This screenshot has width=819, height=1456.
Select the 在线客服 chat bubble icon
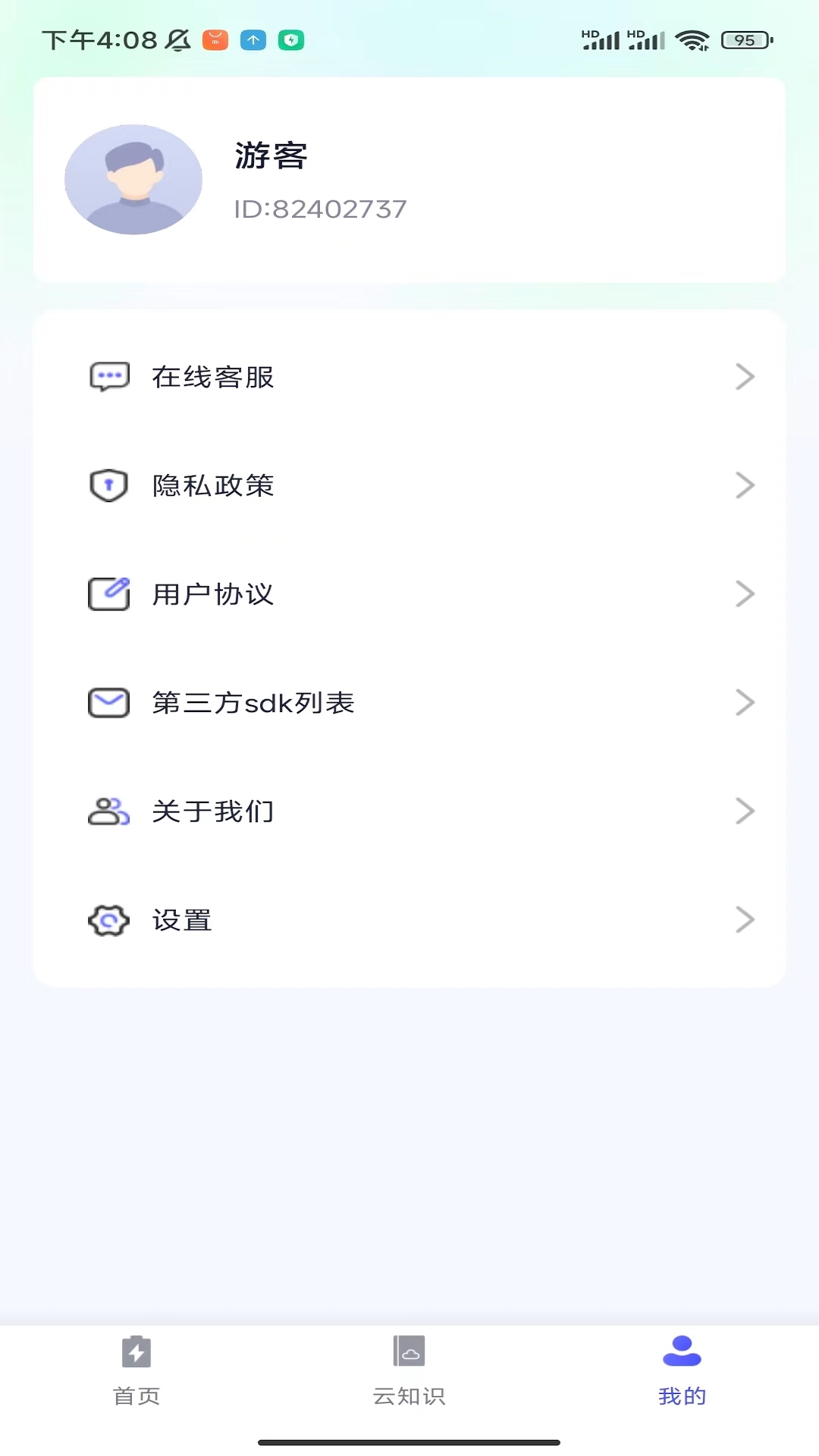(x=108, y=377)
